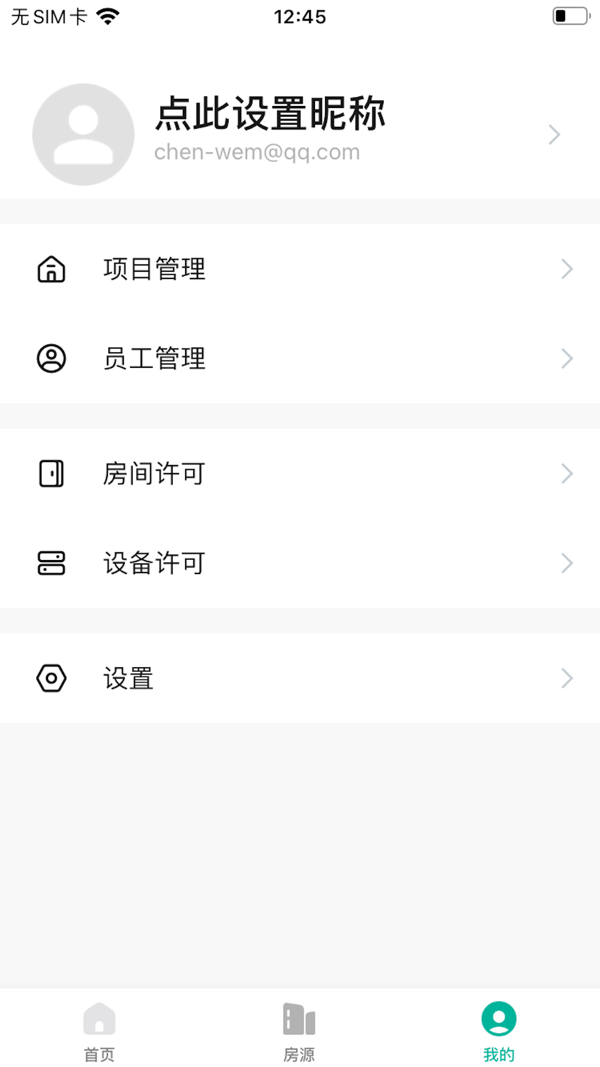Image resolution: width=600 pixels, height=1067 pixels.
Task: Open 设备许可 device permissions
Action: 300,563
